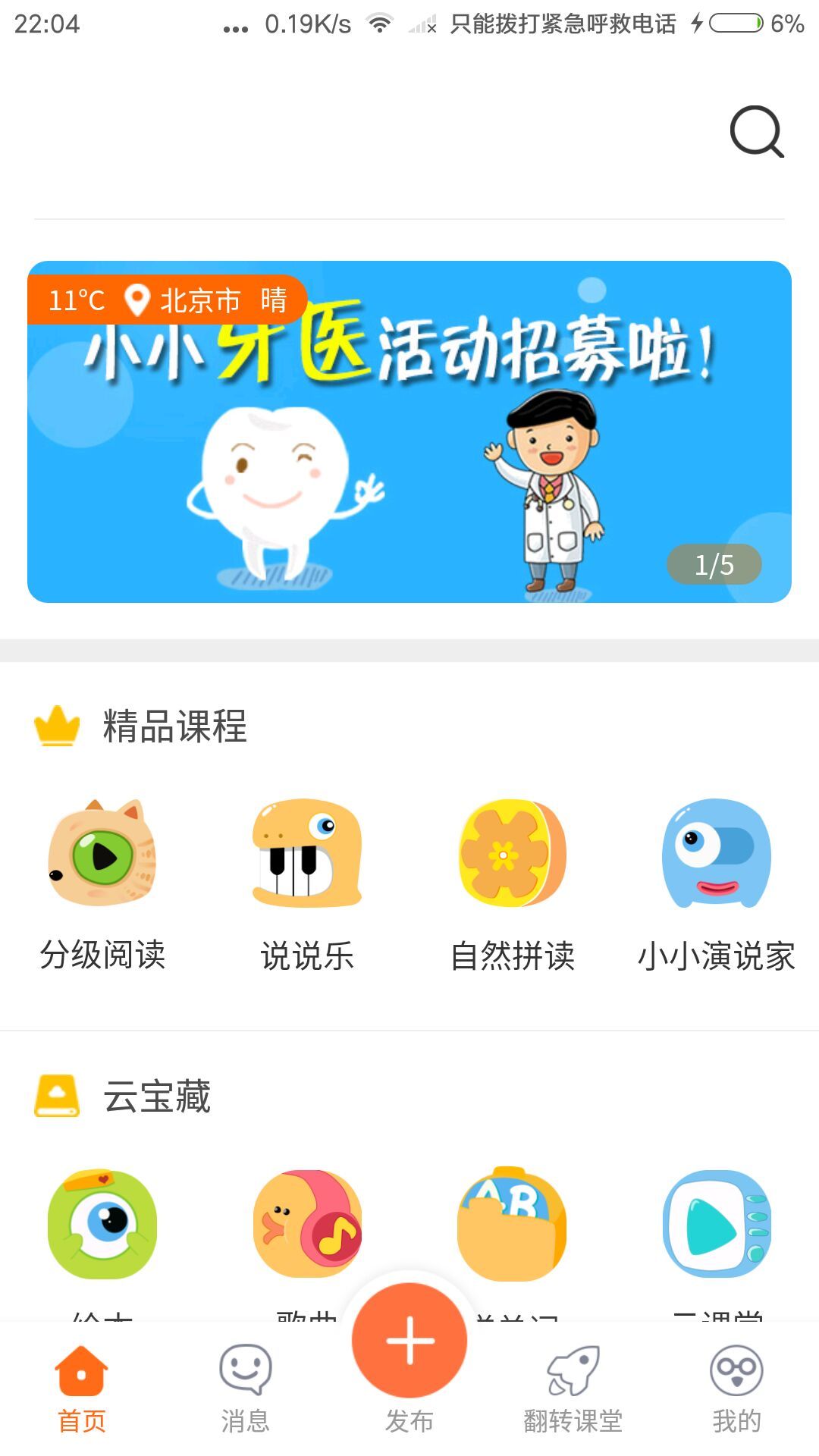Image resolution: width=819 pixels, height=1456 pixels.
Task: Open the blue play-screen item in 云宝藏
Action: 717,1224
